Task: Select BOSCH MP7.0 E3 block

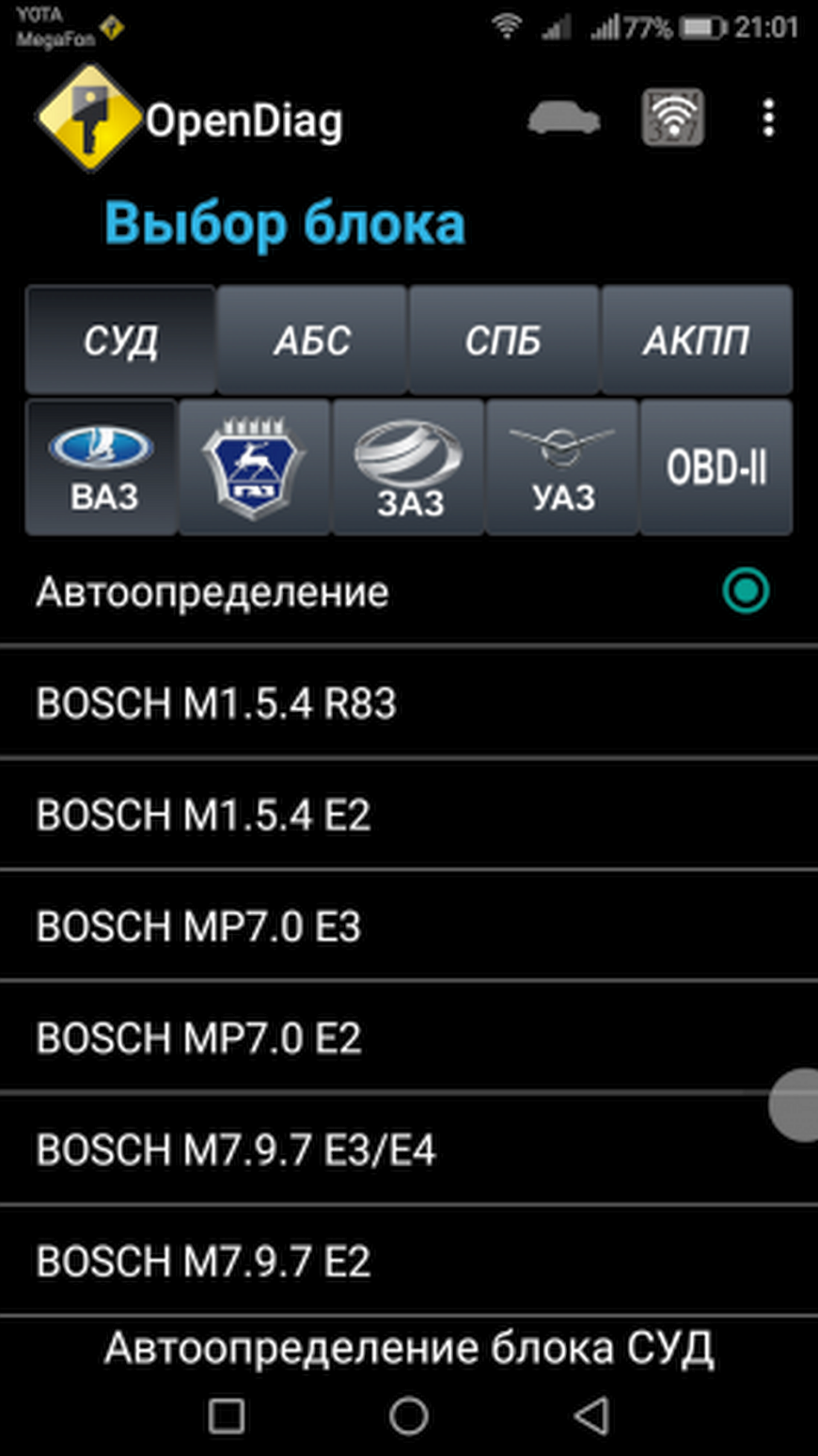Action: tap(198, 927)
